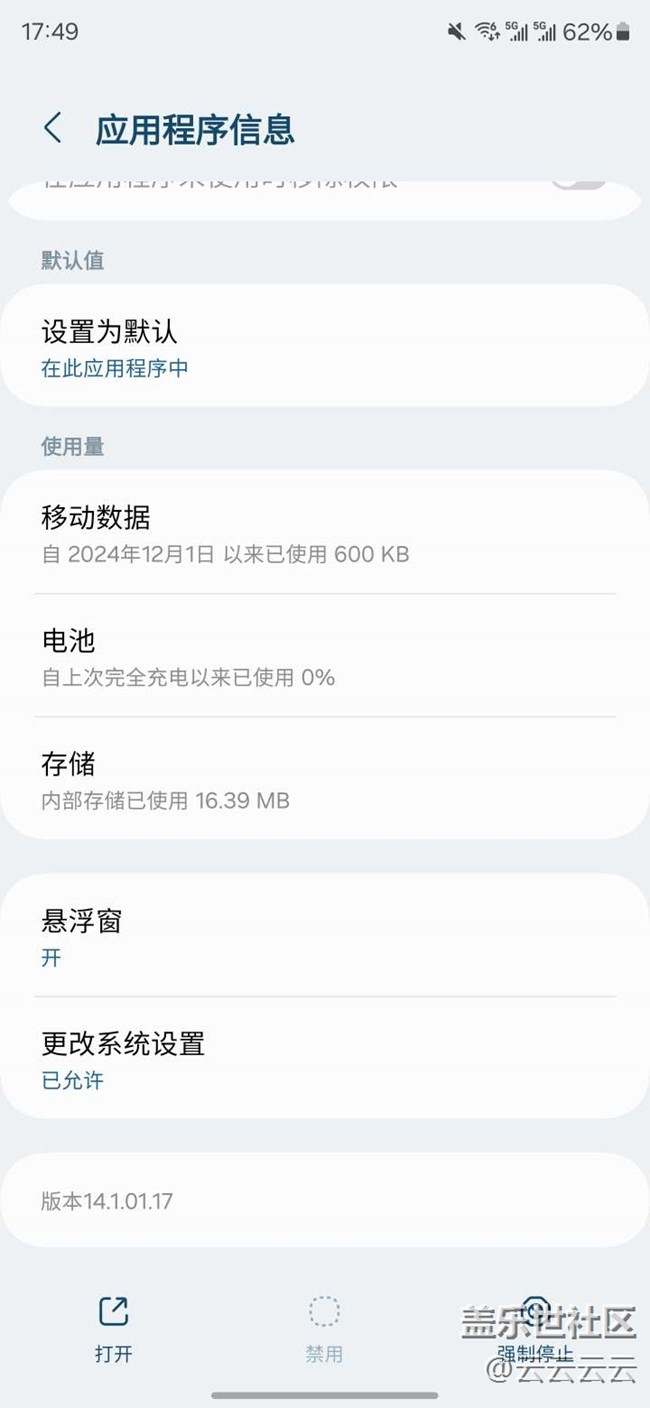Tap 强制停止 to stop the app
The image size is (650, 1408).
[x=536, y=1330]
